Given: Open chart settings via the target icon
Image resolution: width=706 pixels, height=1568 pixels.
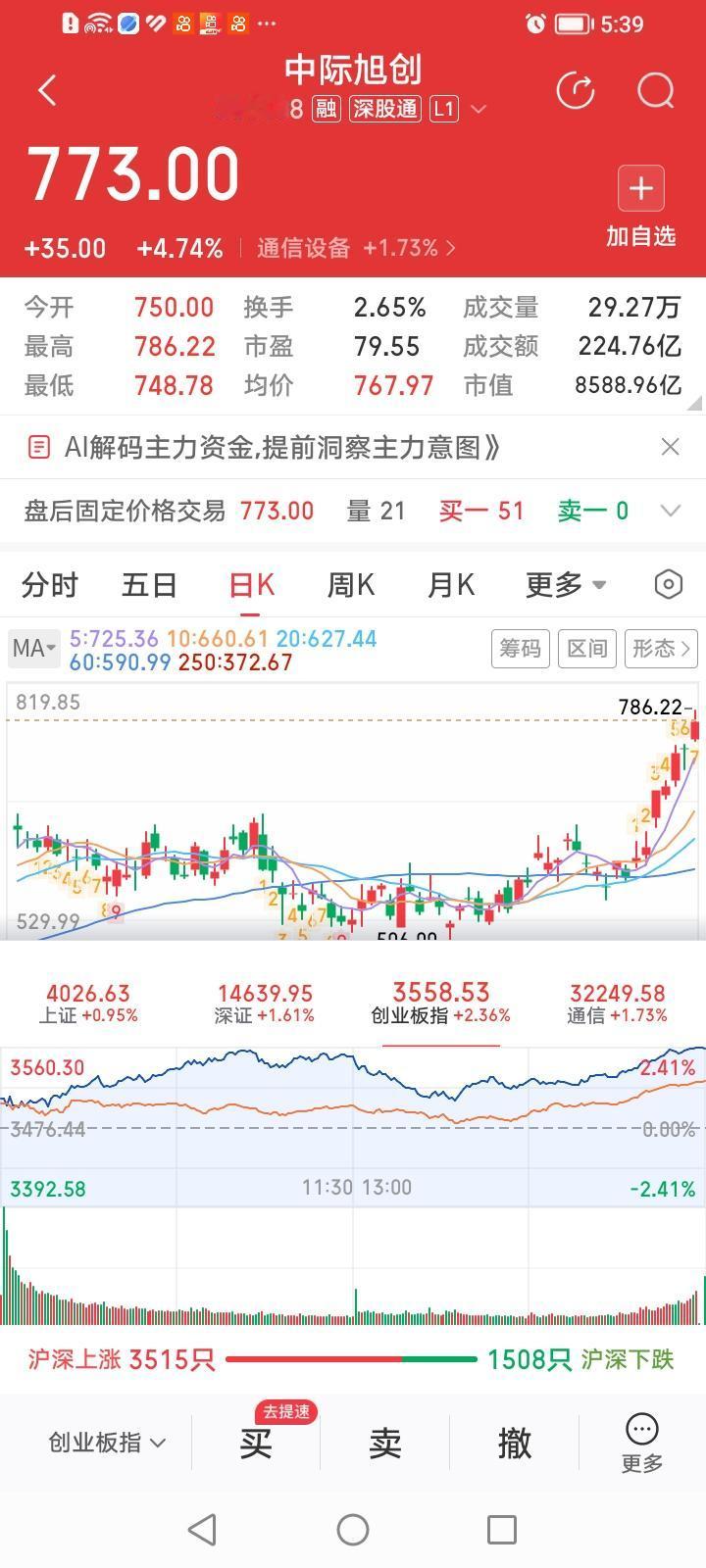Looking at the screenshot, I should tap(668, 583).
